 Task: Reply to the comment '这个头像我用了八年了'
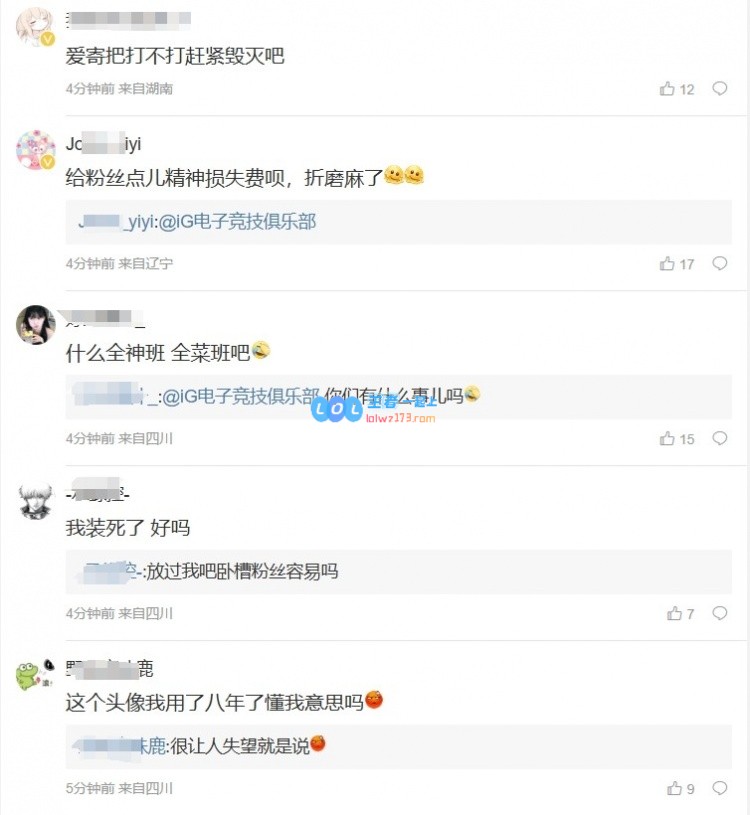(x=719, y=788)
